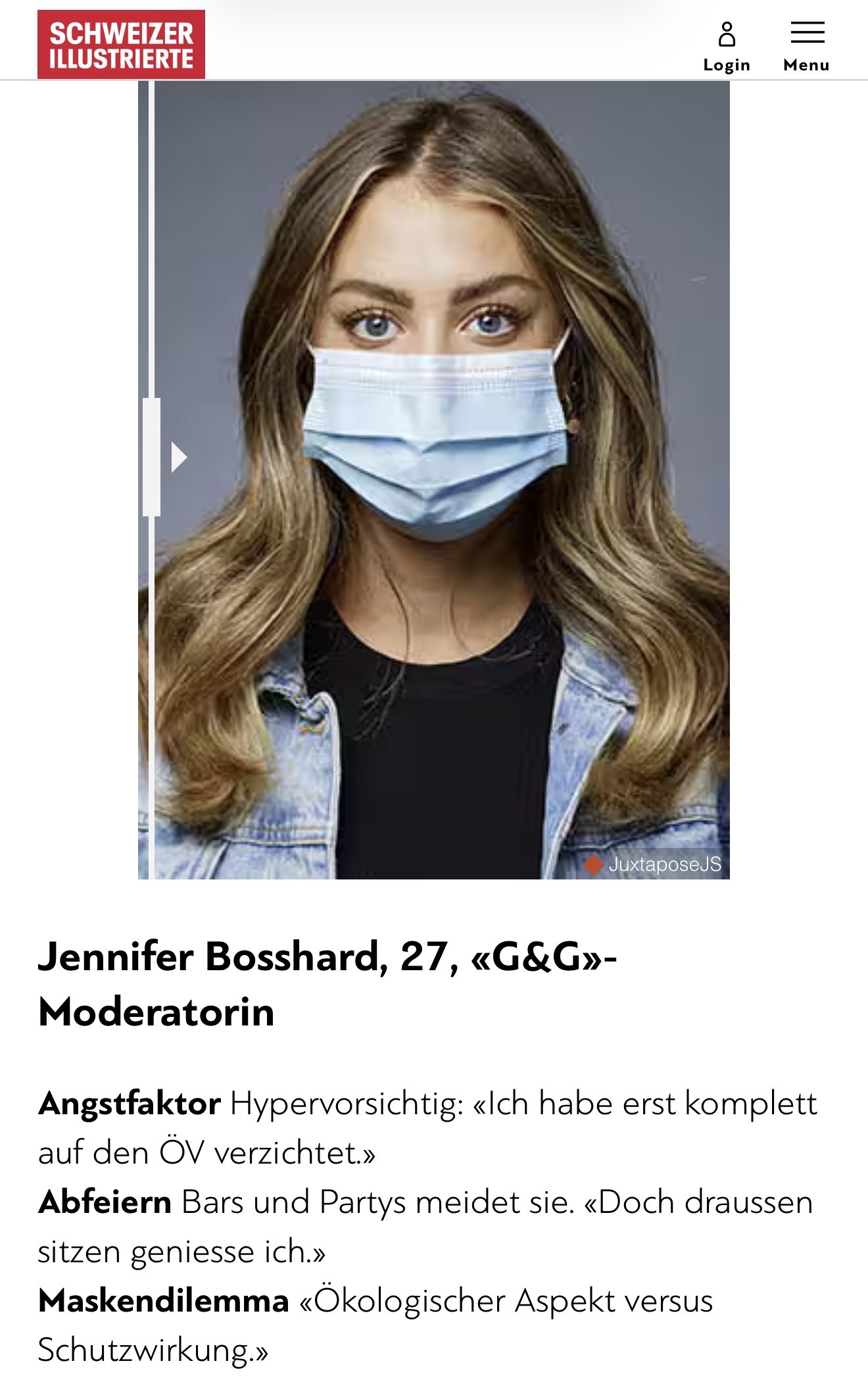This screenshot has width=868, height=1380.
Task: Go to Schweizer Illustrierte home page
Action: pos(121,45)
